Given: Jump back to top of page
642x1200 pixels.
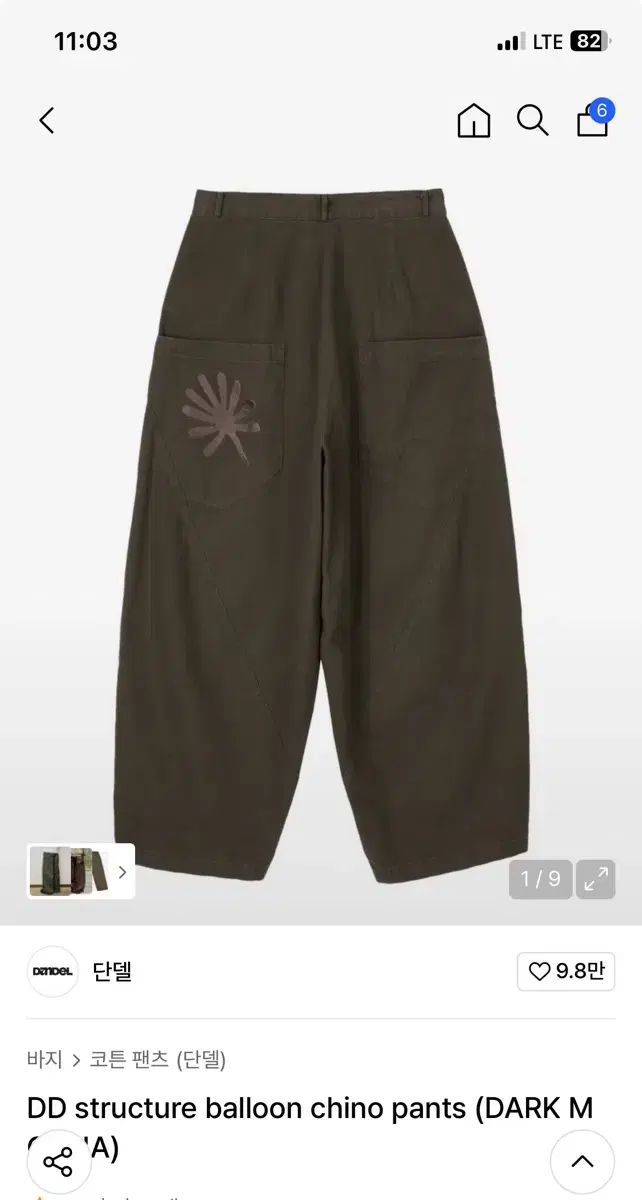Looking at the screenshot, I should tap(582, 1162).
